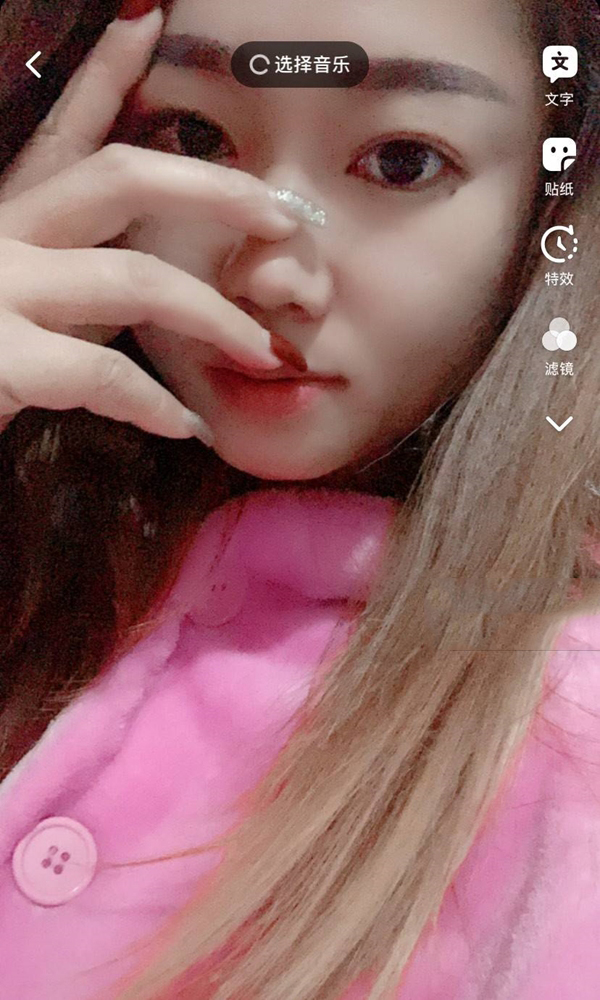Open the 文字 text tool

pyautogui.click(x=559, y=76)
